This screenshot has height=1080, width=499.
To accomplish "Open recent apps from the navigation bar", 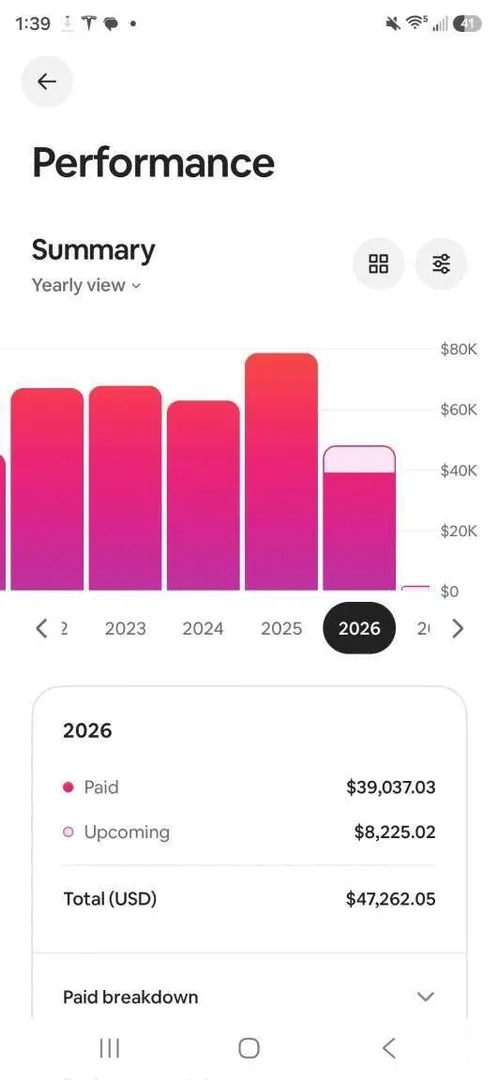I will tap(110, 1048).
